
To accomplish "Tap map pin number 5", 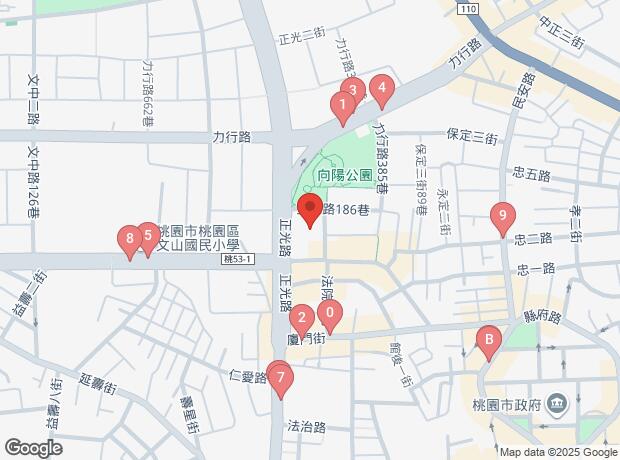I will click(x=147, y=237).
